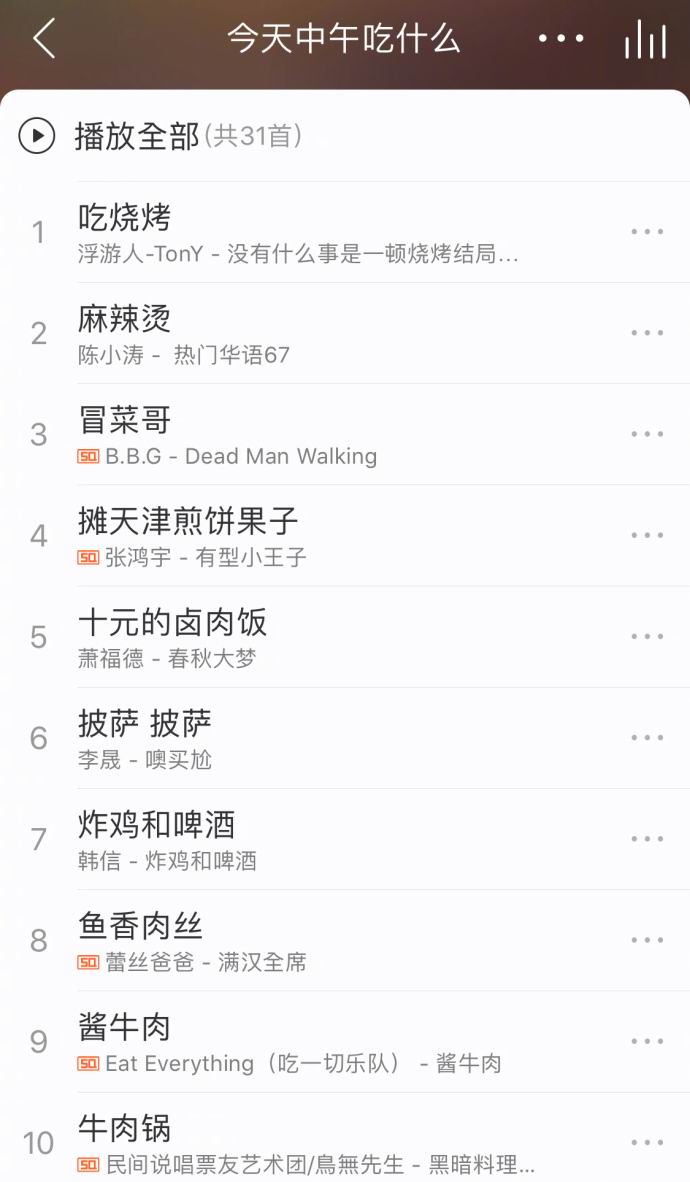The width and height of the screenshot is (690, 1182).
Task: Open more options for 吃烧烤
Action: 647,232
